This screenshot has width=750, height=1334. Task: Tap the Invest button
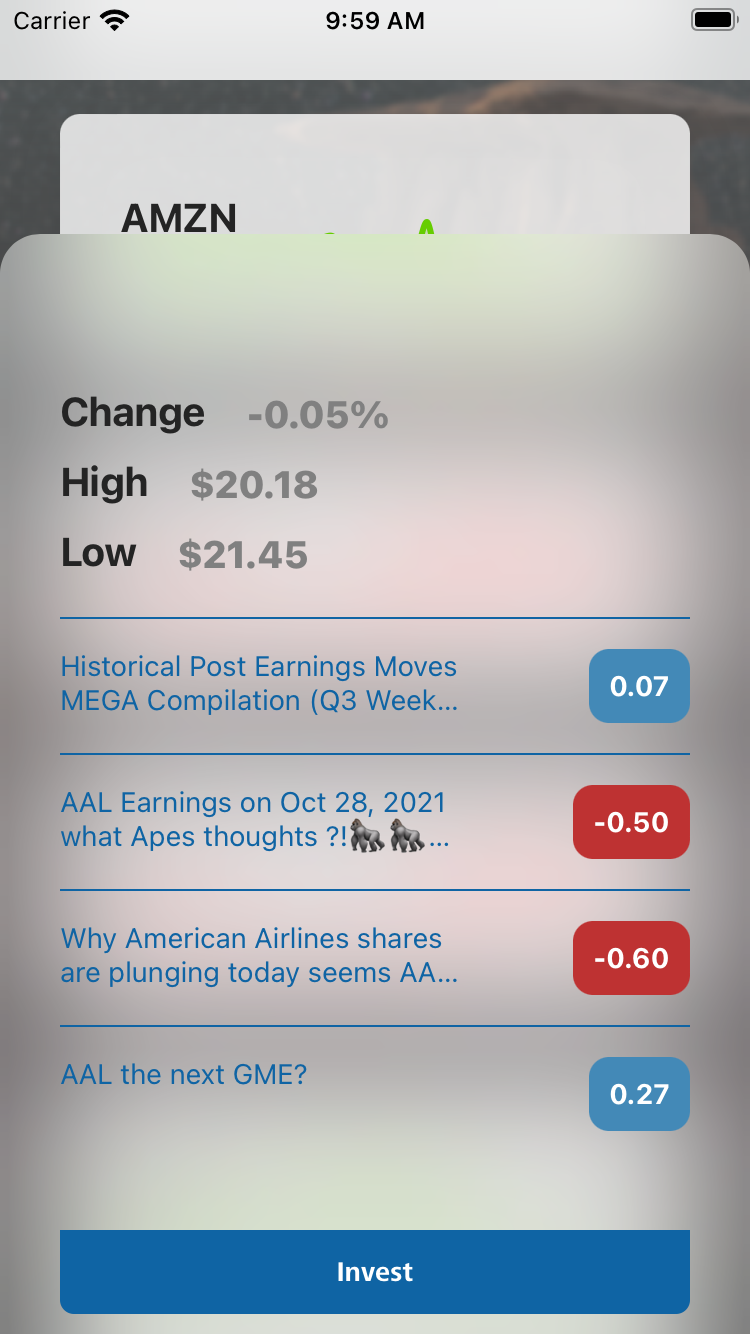(375, 1271)
